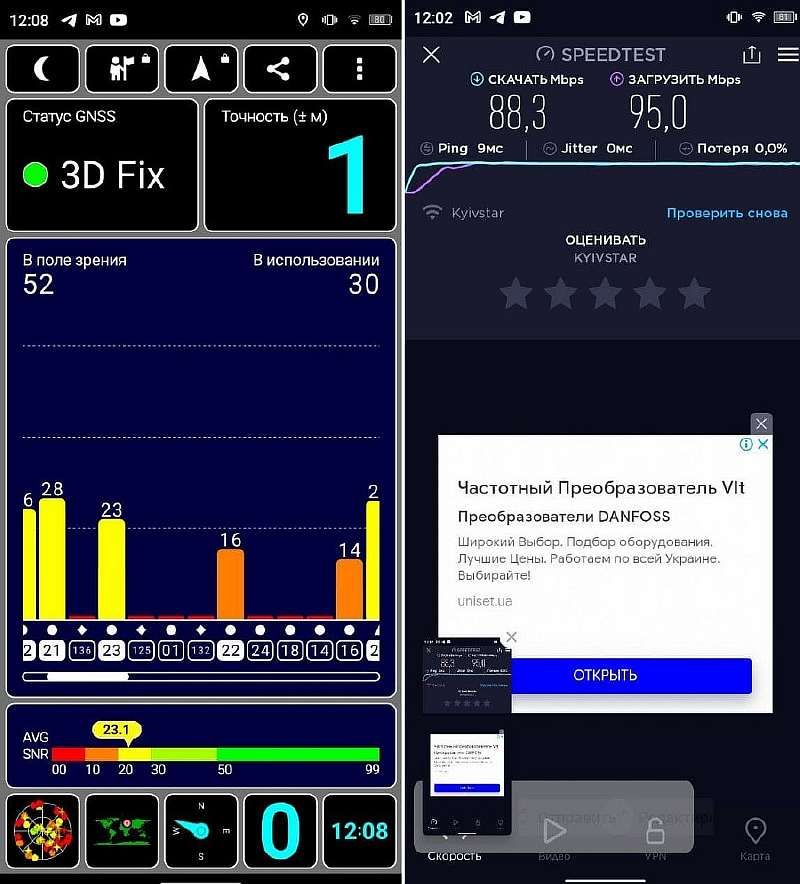The image size is (800, 884).
Task: Open the time view showing 12:08
Action: point(359,830)
